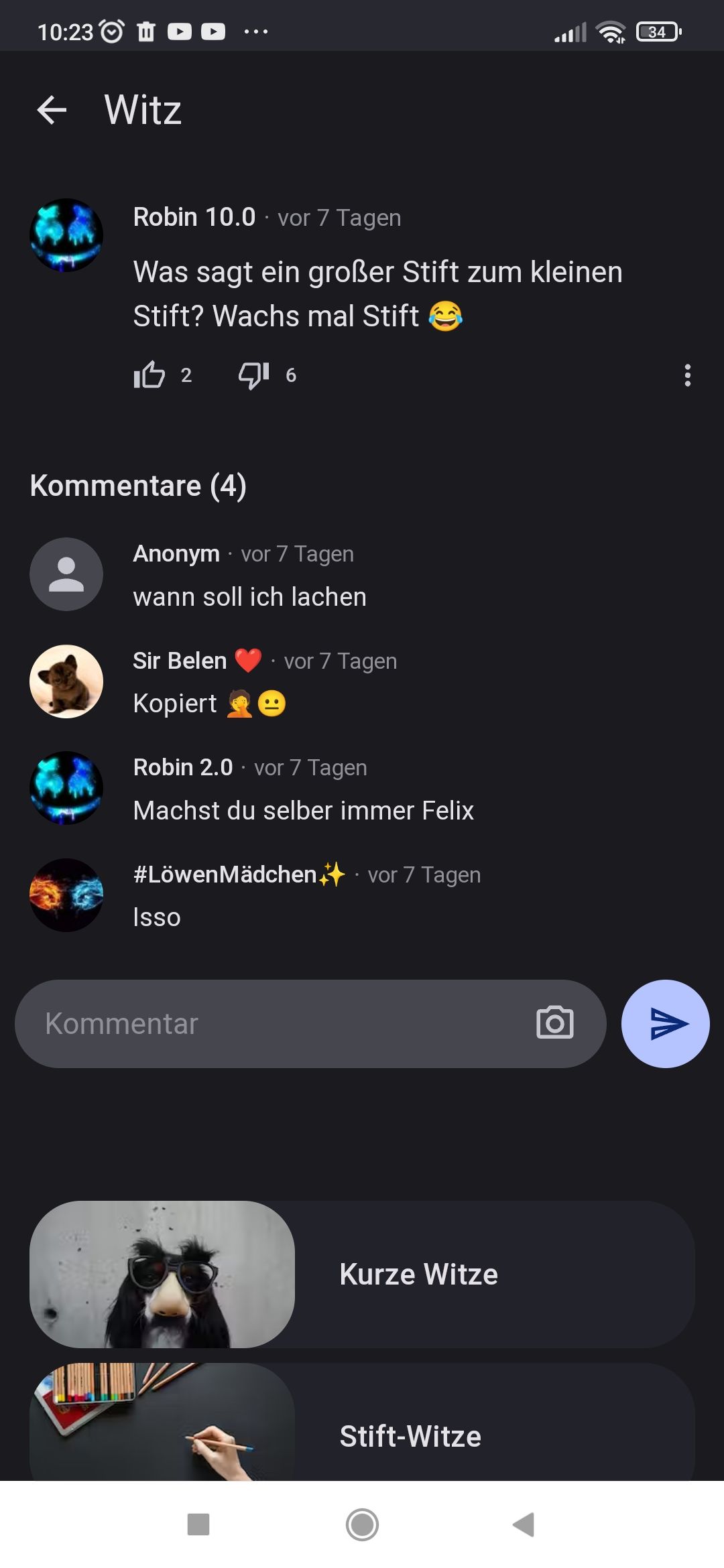Dislike Robin 10.0's joke
Image resolution: width=724 pixels, height=1568 pixels.
pos(254,375)
